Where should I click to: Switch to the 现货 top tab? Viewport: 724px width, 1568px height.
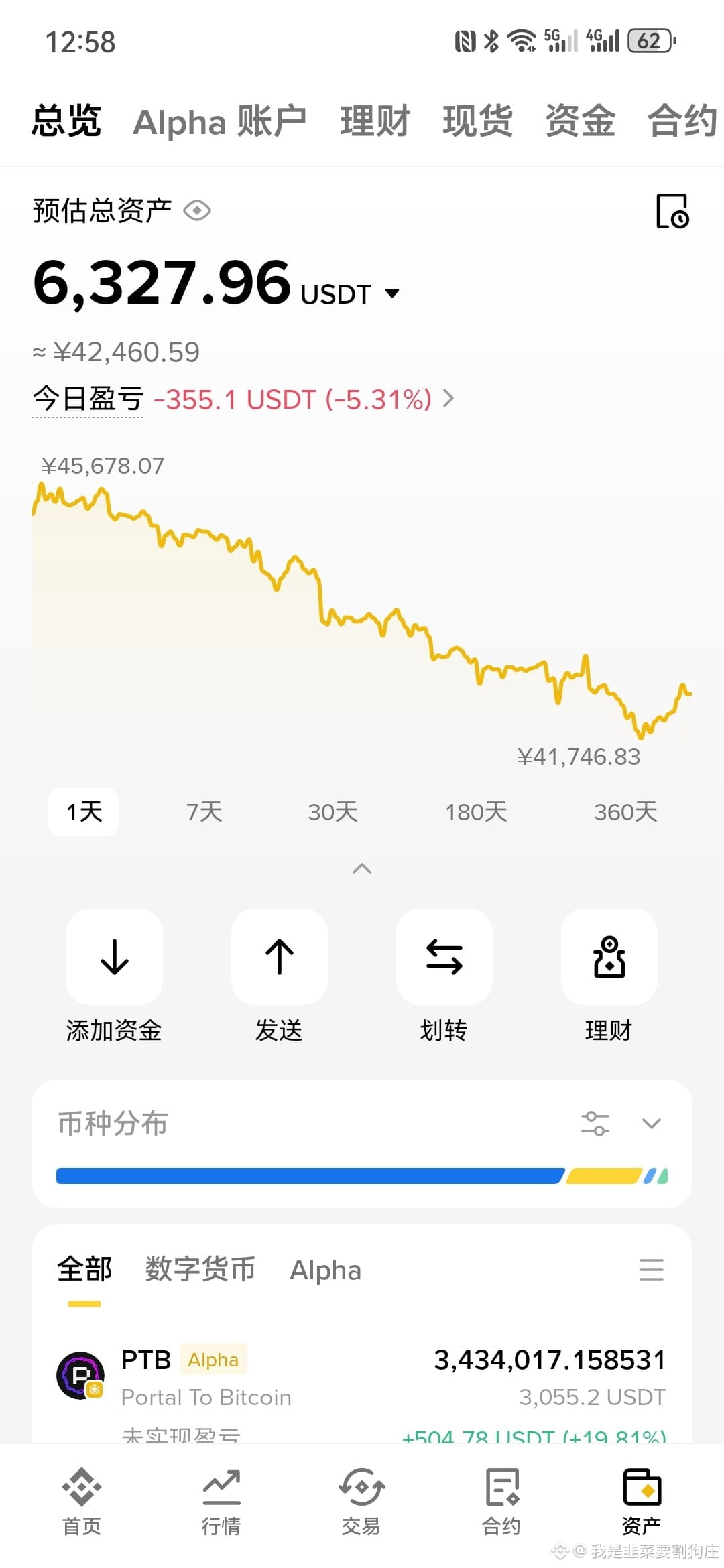coord(477,122)
